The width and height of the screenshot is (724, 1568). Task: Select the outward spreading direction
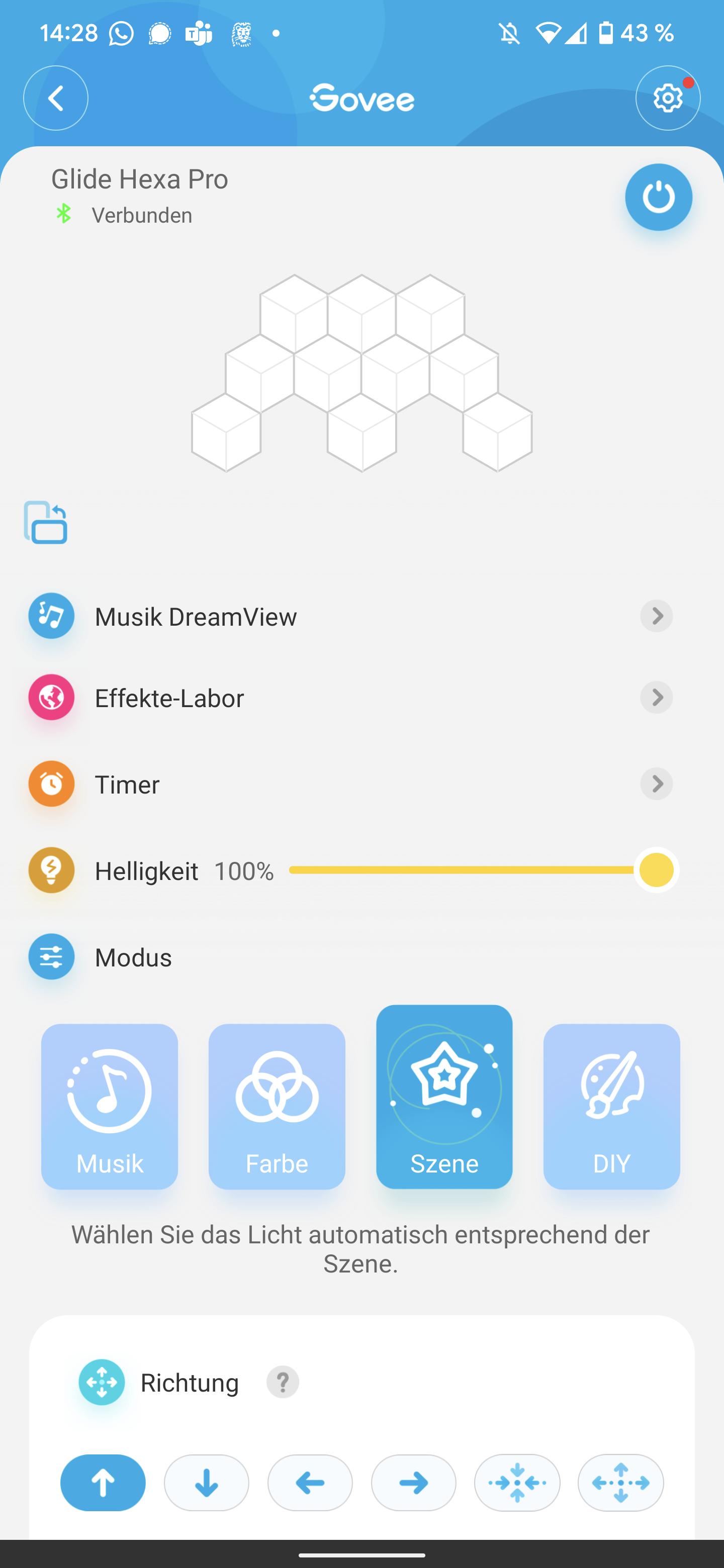click(x=620, y=1483)
